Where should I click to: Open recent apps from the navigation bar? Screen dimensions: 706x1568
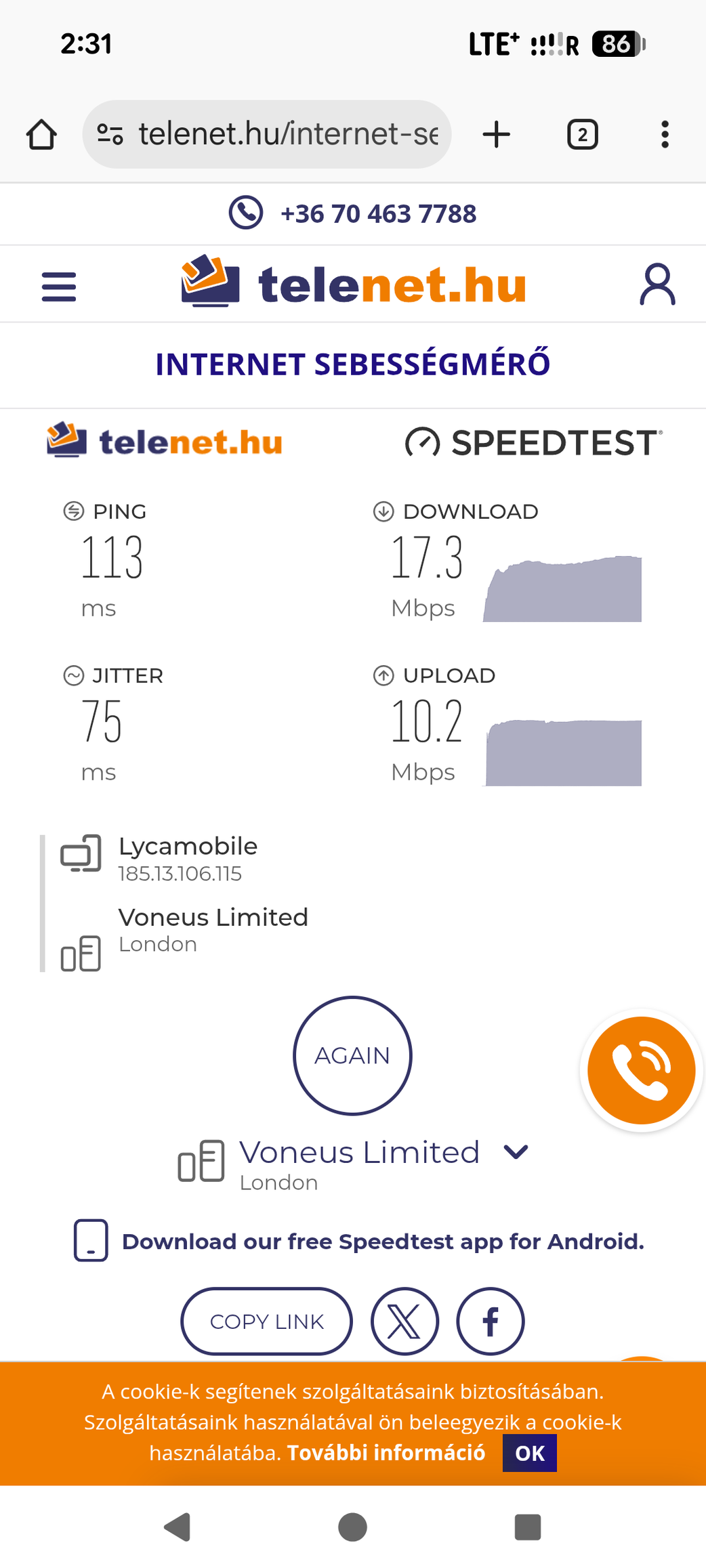coord(528,1527)
